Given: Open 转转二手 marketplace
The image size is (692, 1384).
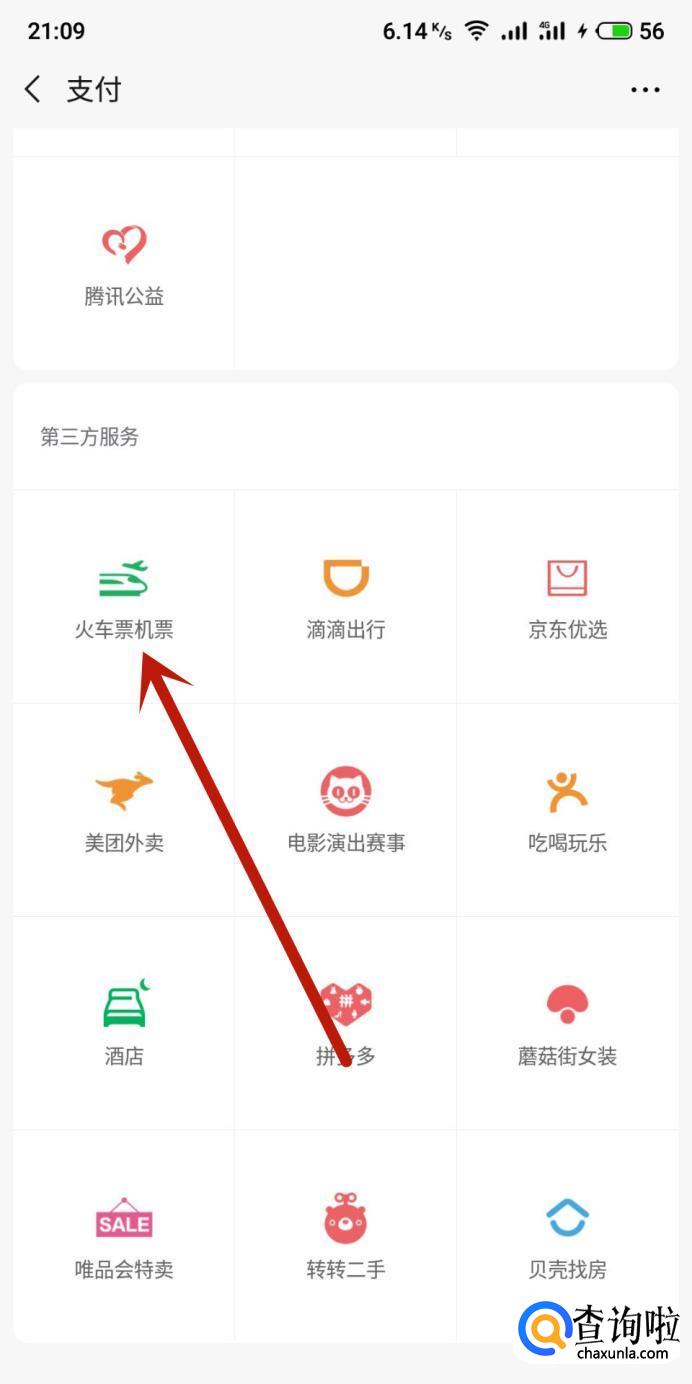Looking at the screenshot, I should pyautogui.click(x=346, y=1237).
